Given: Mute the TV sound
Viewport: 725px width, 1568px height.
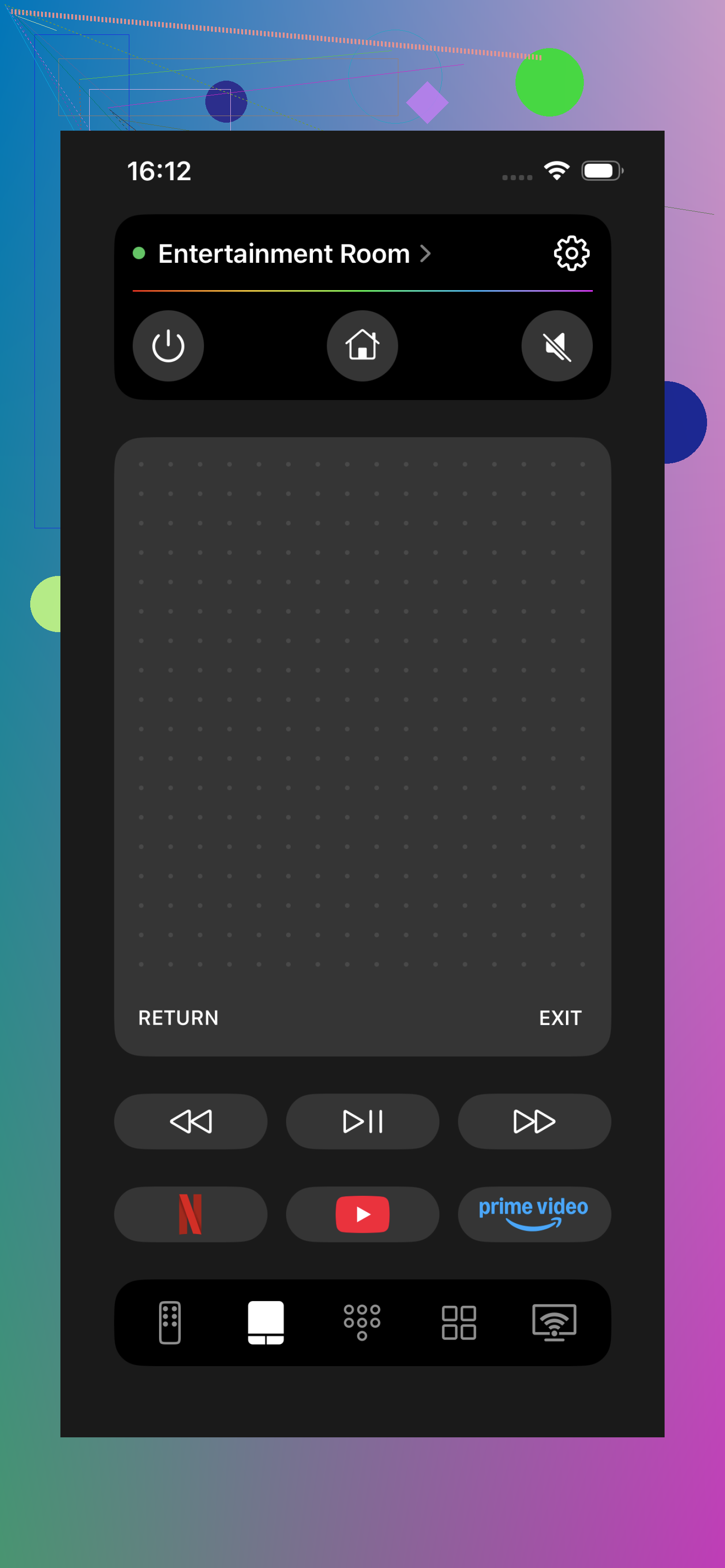Looking at the screenshot, I should (556, 346).
